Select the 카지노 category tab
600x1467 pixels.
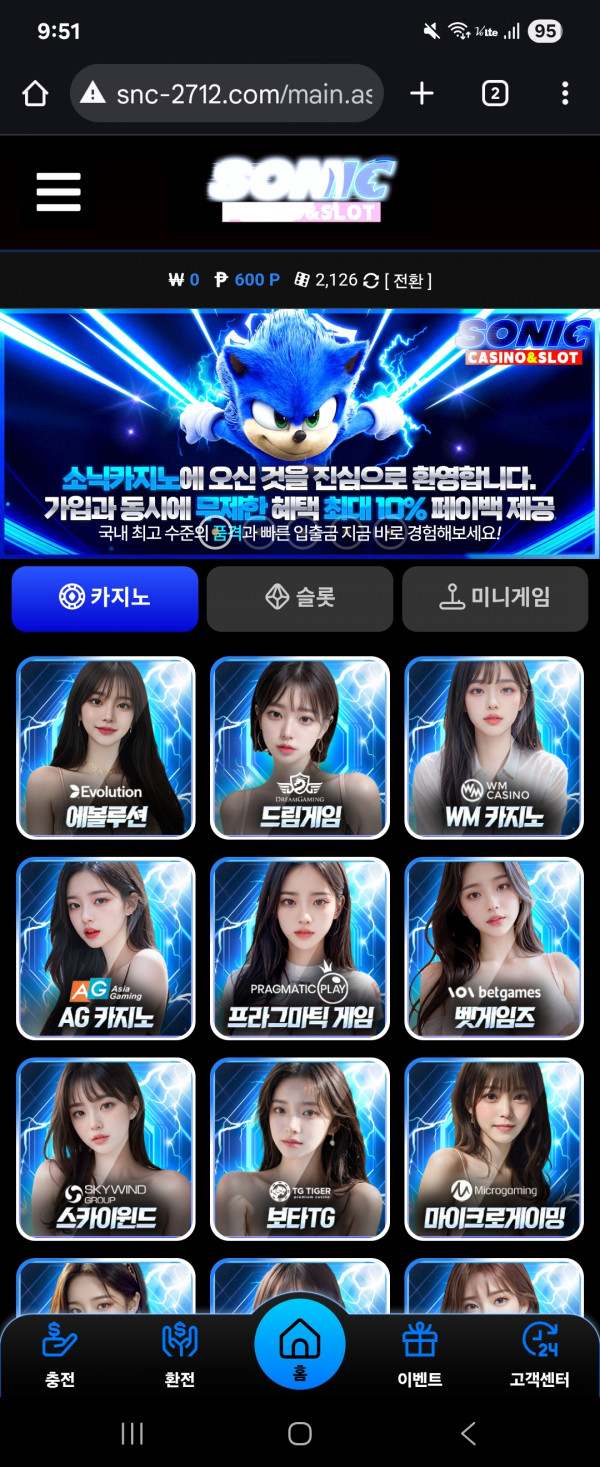click(105, 598)
